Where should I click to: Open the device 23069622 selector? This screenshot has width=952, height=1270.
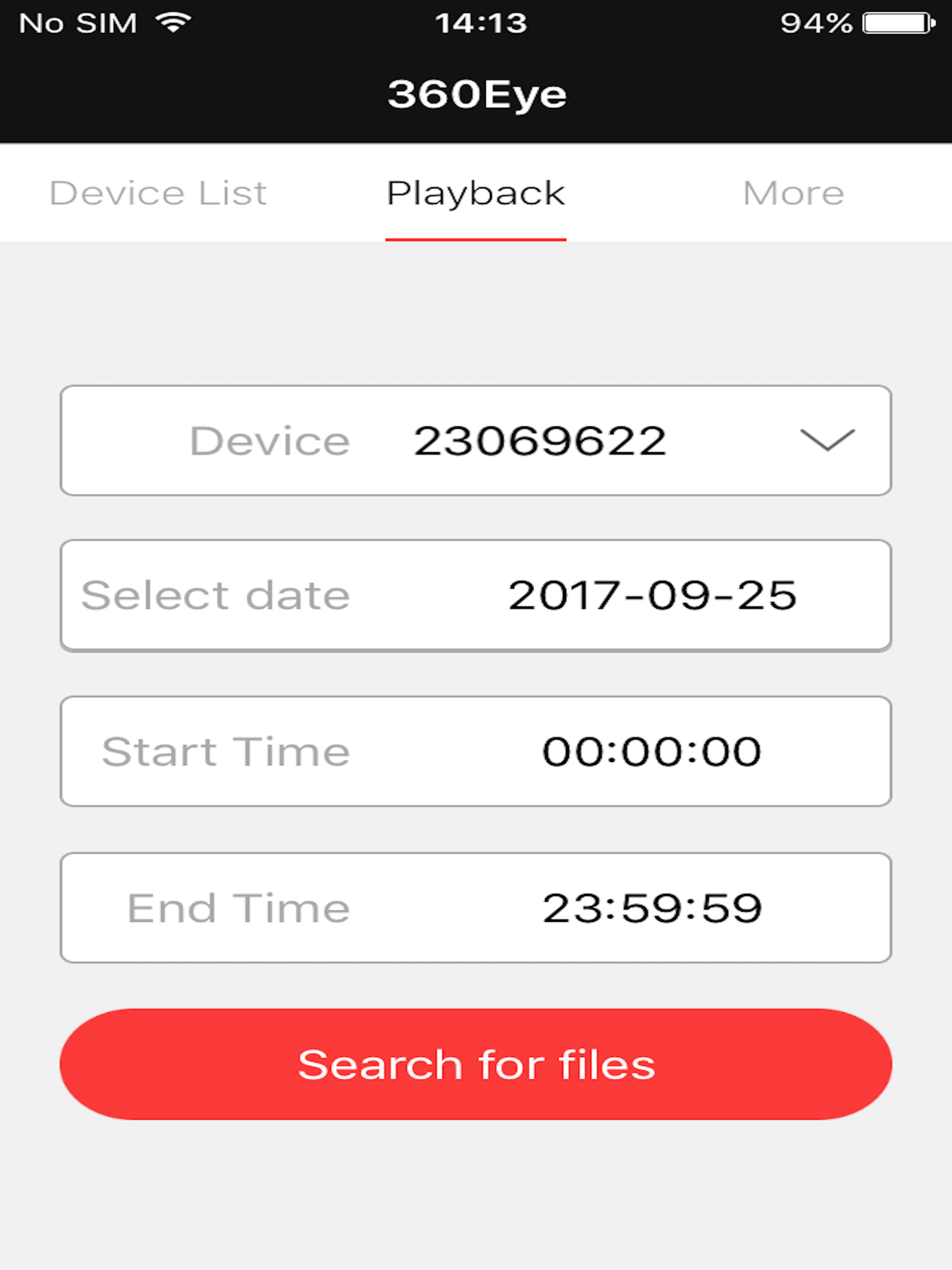click(540, 439)
